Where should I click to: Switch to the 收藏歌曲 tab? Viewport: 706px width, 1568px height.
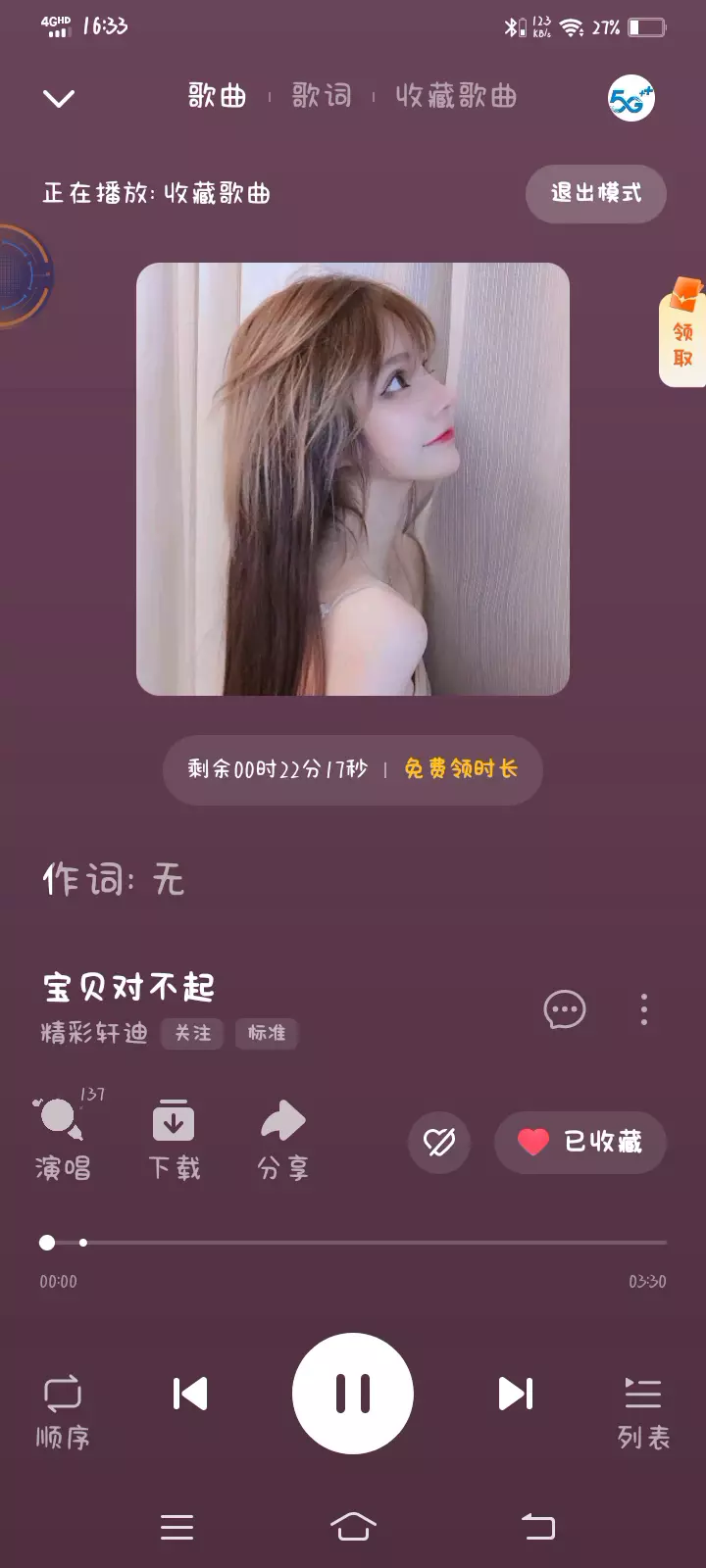[x=456, y=96]
